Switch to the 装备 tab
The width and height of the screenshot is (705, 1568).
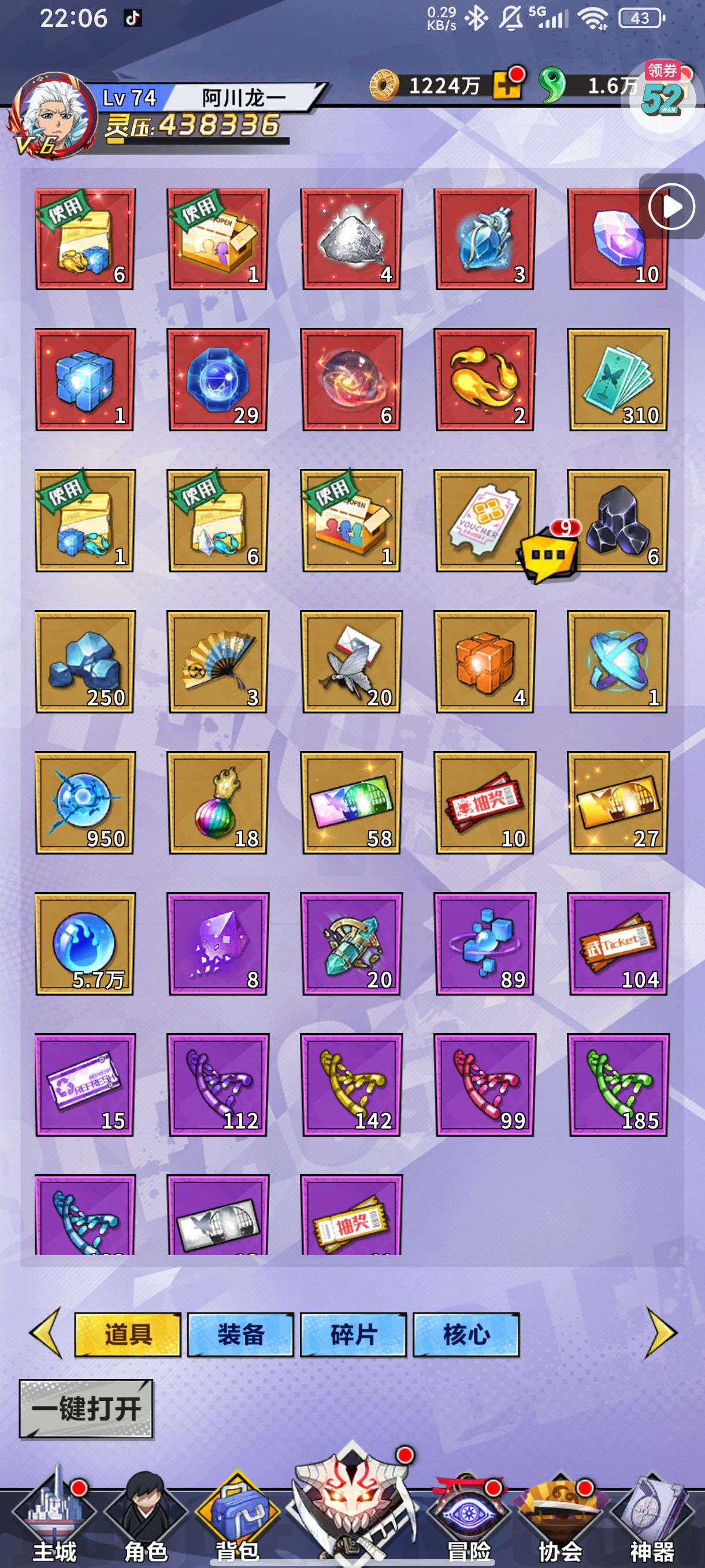pyautogui.click(x=240, y=1335)
